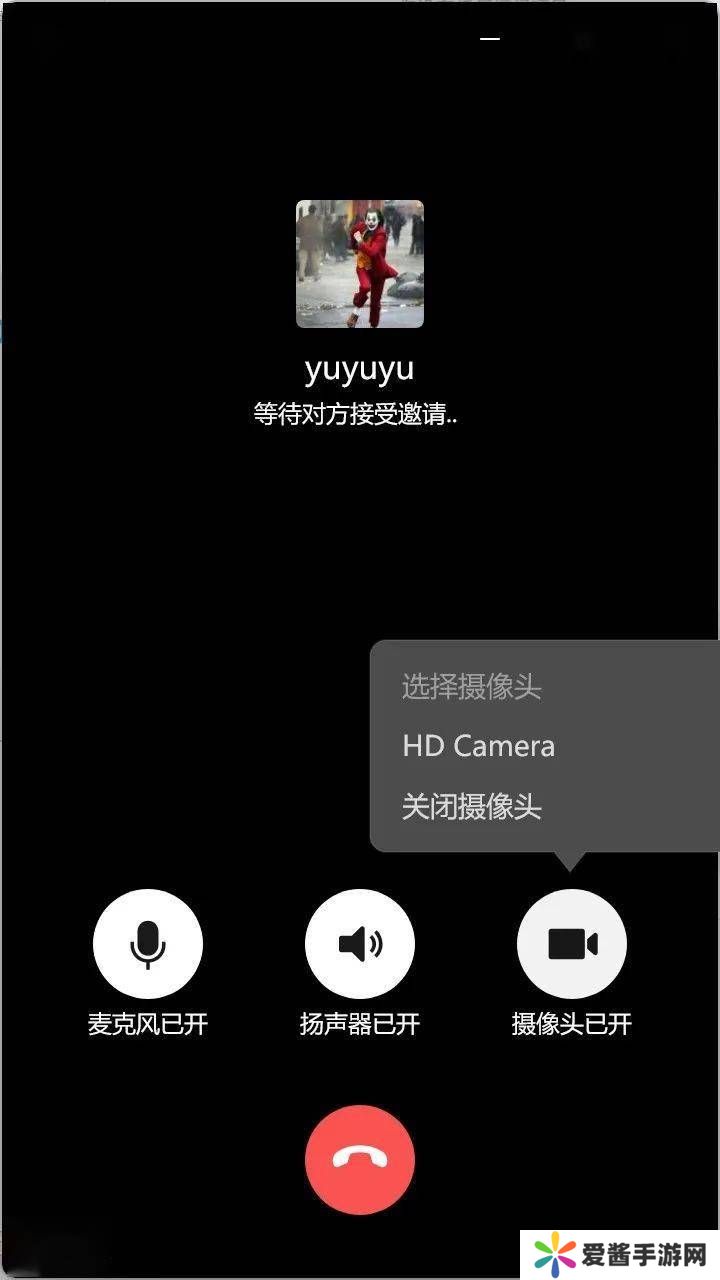The width and height of the screenshot is (720, 1280).
Task: Hang up the call
Action: [360, 1159]
